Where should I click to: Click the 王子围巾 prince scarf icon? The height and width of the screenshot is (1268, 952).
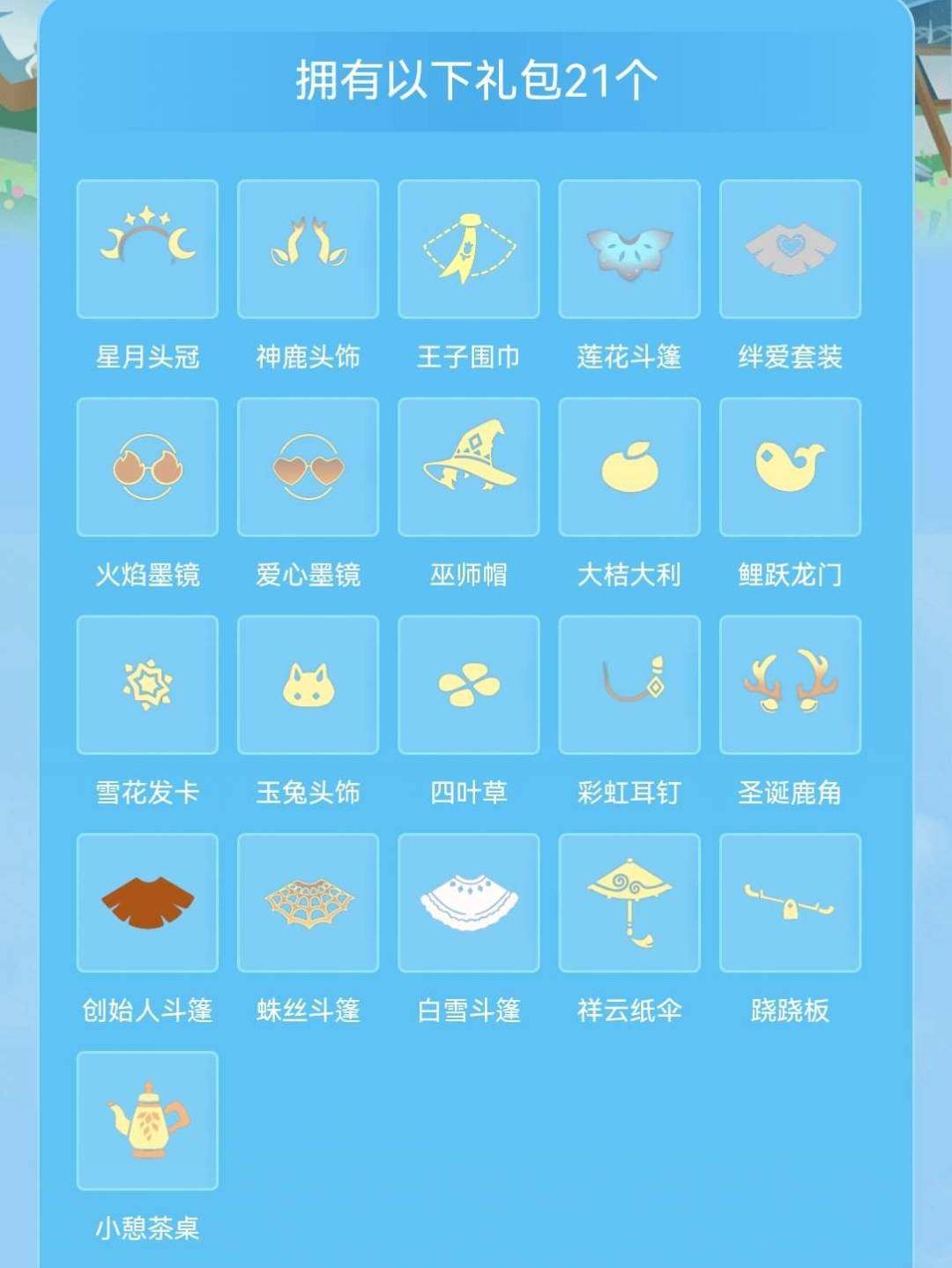469,249
